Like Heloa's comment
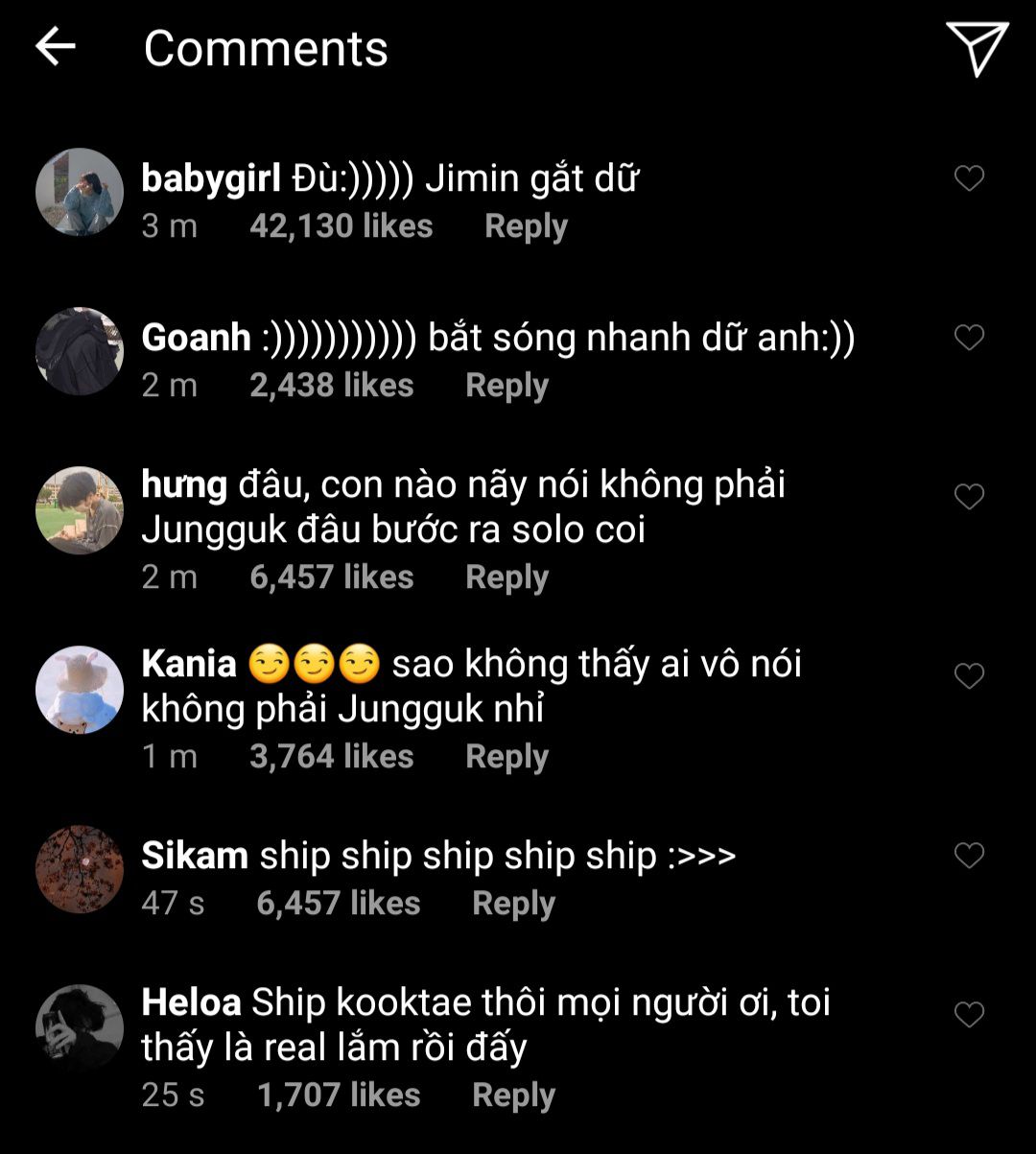This screenshot has width=1036, height=1154. pos(969,1015)
